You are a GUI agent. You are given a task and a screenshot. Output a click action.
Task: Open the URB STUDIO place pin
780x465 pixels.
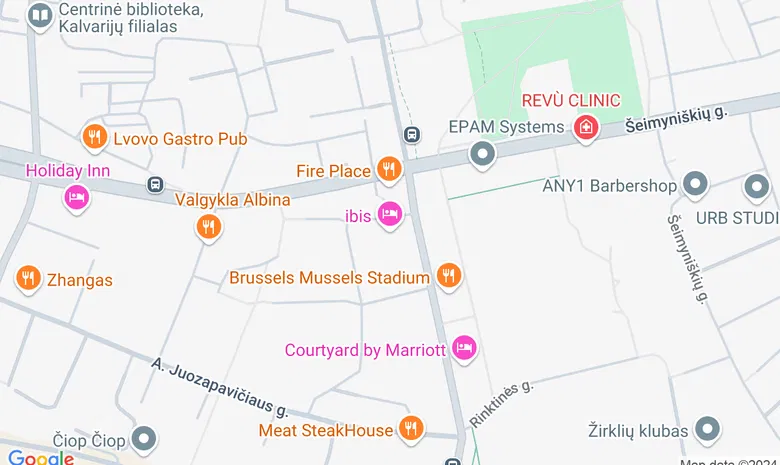[757, 186]
